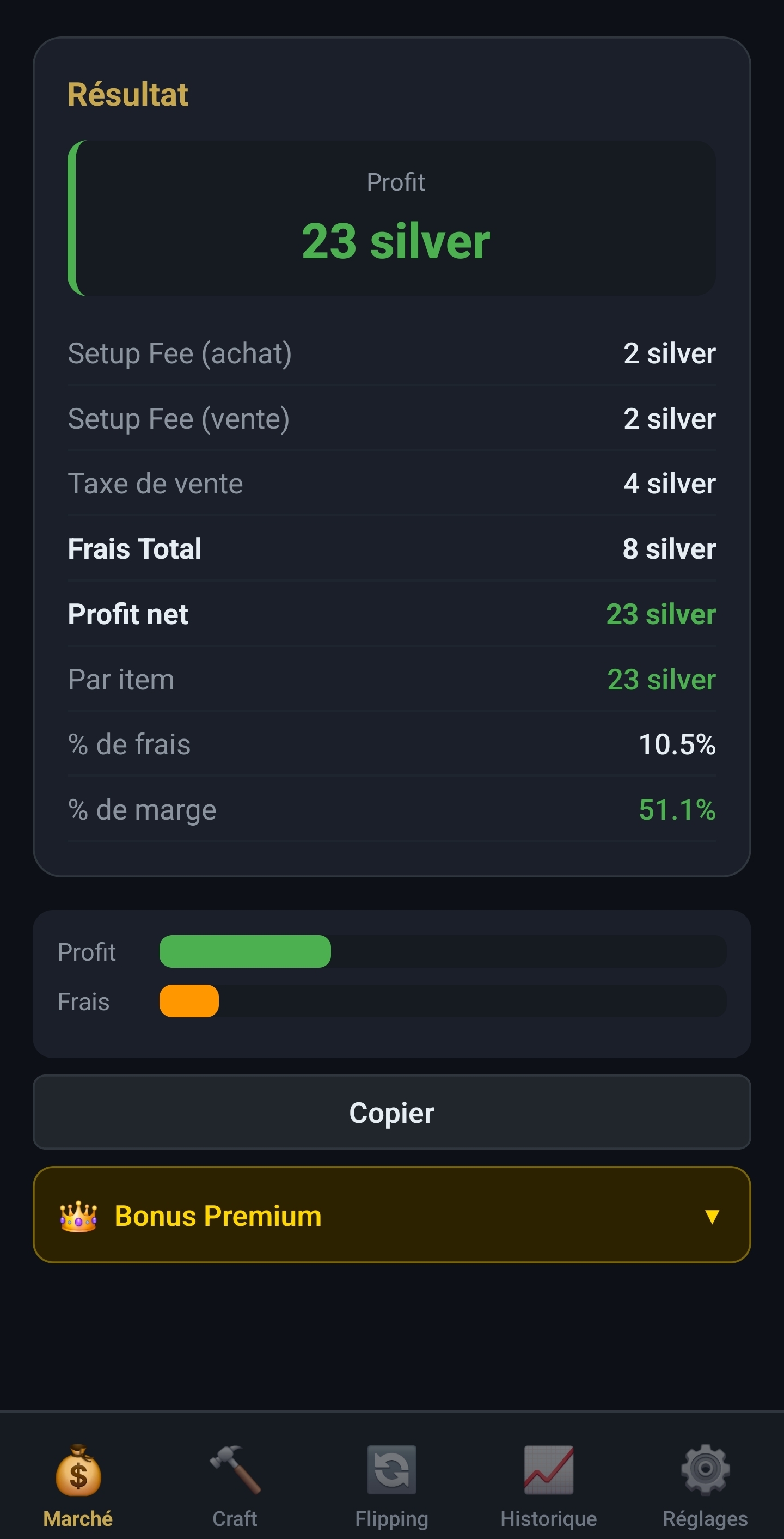Click the orange Frais bar

[x=189, y=1001]
